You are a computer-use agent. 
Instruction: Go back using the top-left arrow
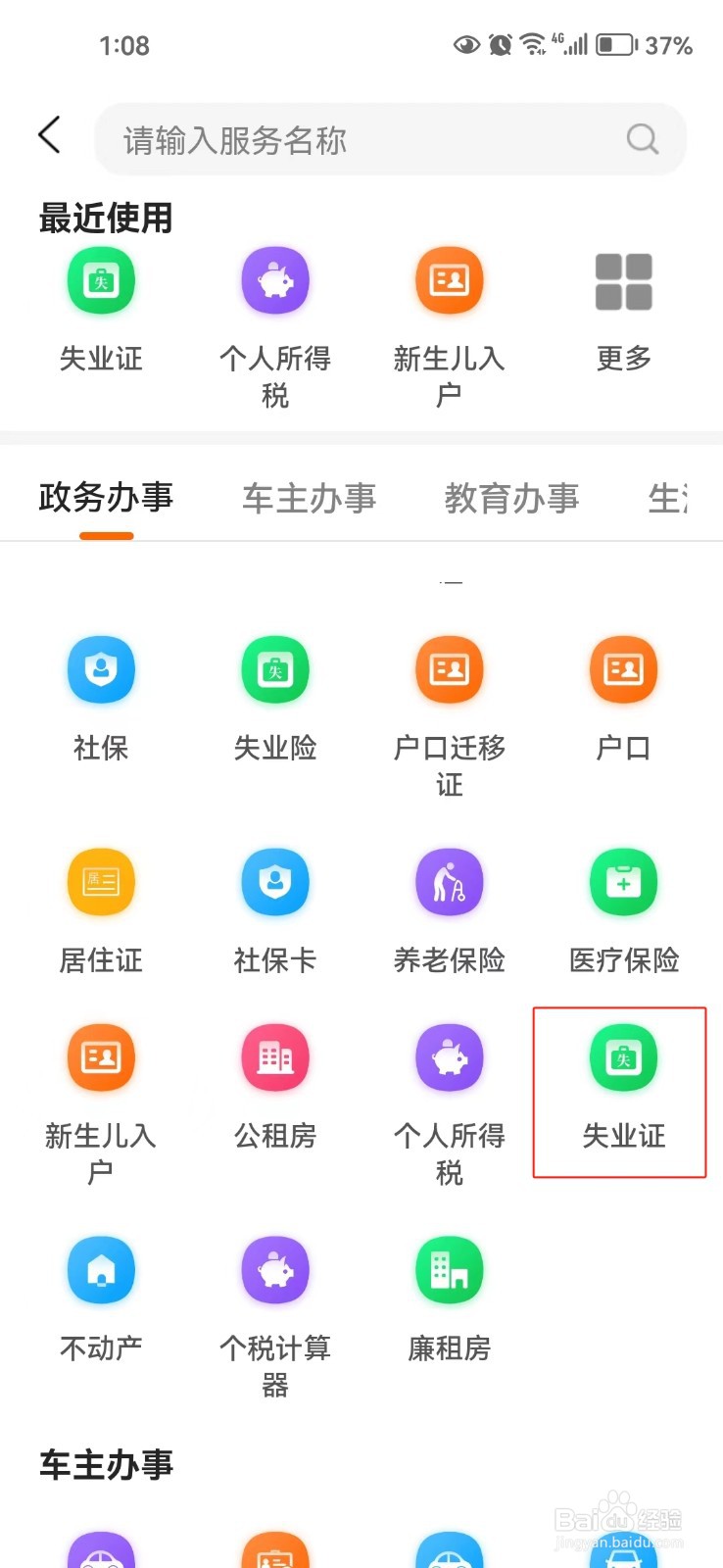tap(49, 135)
